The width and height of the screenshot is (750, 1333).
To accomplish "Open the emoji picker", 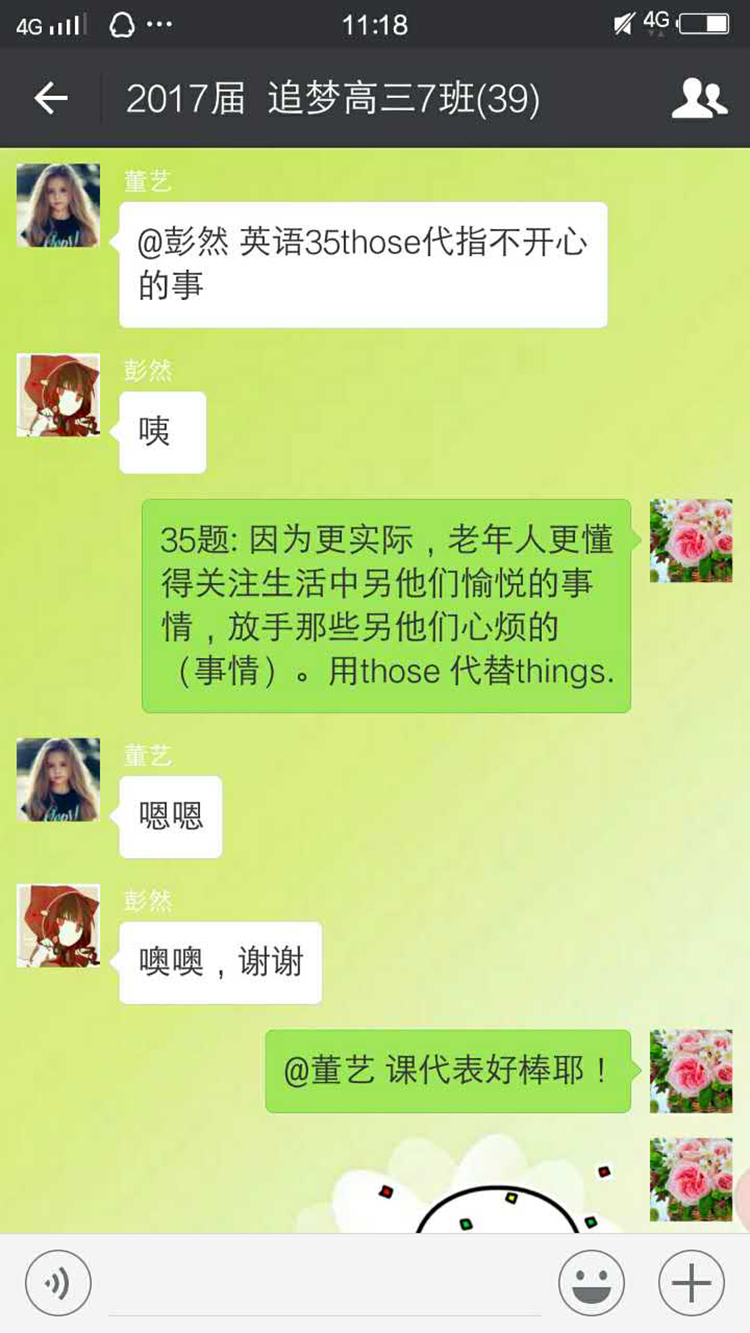I will [x=592, y=1283].
